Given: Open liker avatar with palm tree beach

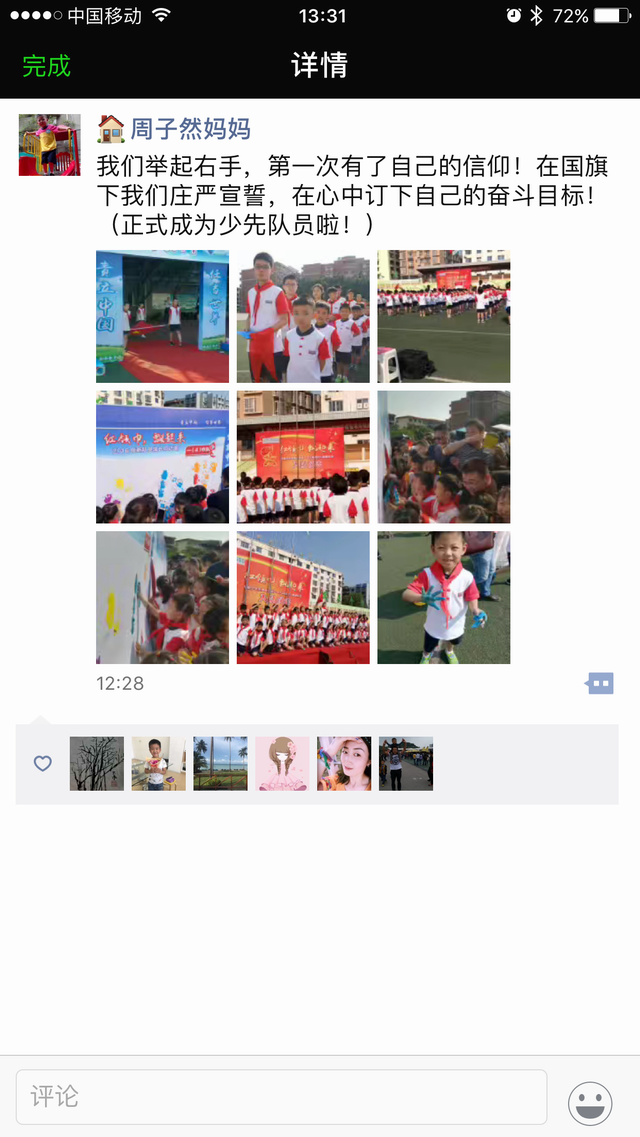Looking at the screenshot, I should [x=220, y=764].
